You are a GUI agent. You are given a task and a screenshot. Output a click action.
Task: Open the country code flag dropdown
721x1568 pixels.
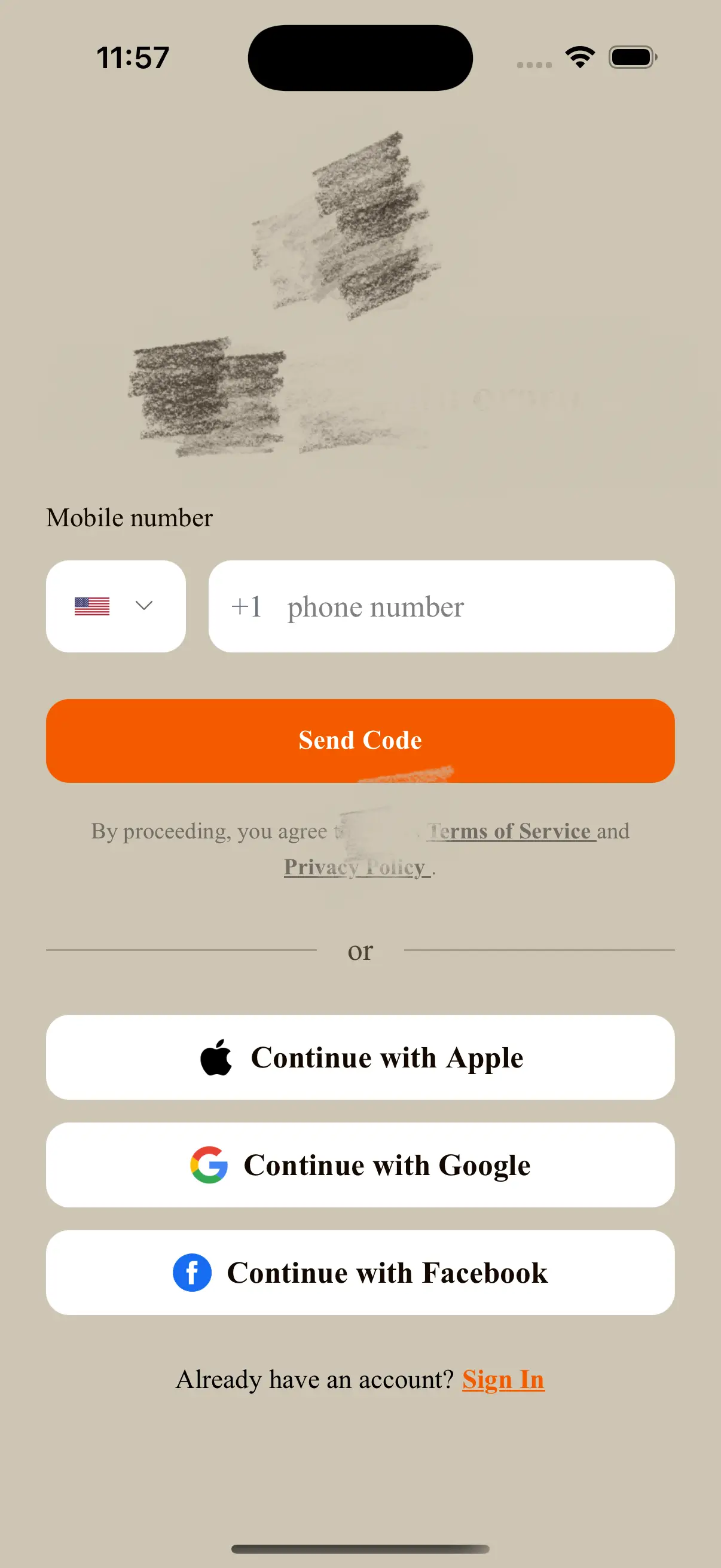(115, 606)
